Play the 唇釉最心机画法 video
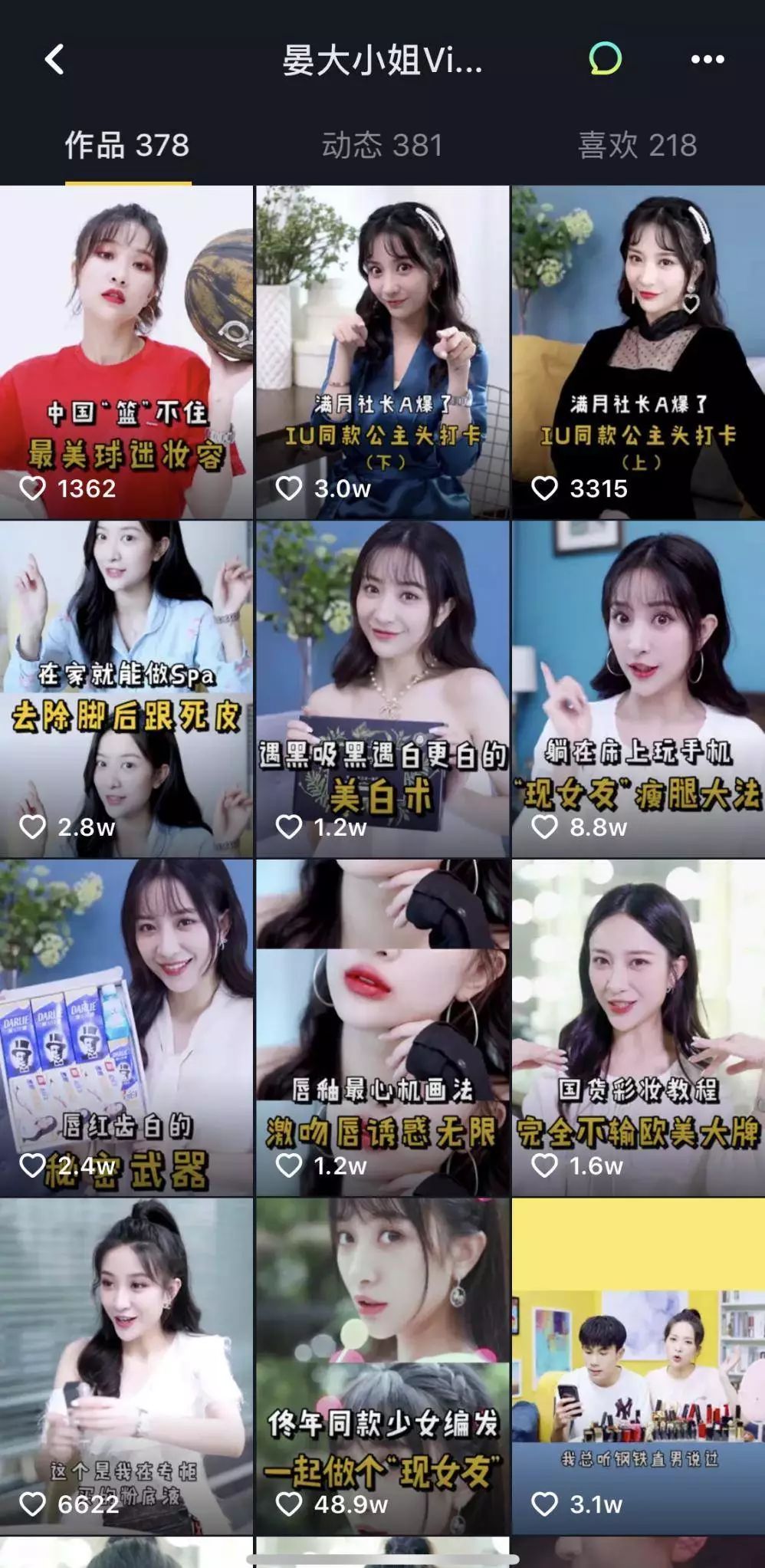Viewport: 765px width, 1568px height. 382,1027
